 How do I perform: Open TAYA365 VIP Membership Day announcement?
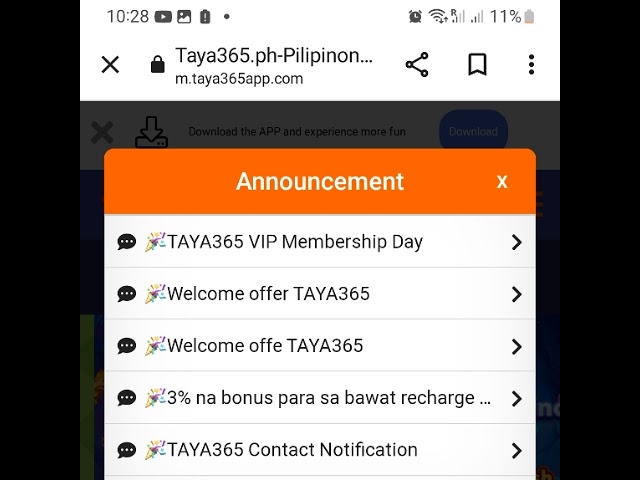pyautogui.click(x=320, y=242)
